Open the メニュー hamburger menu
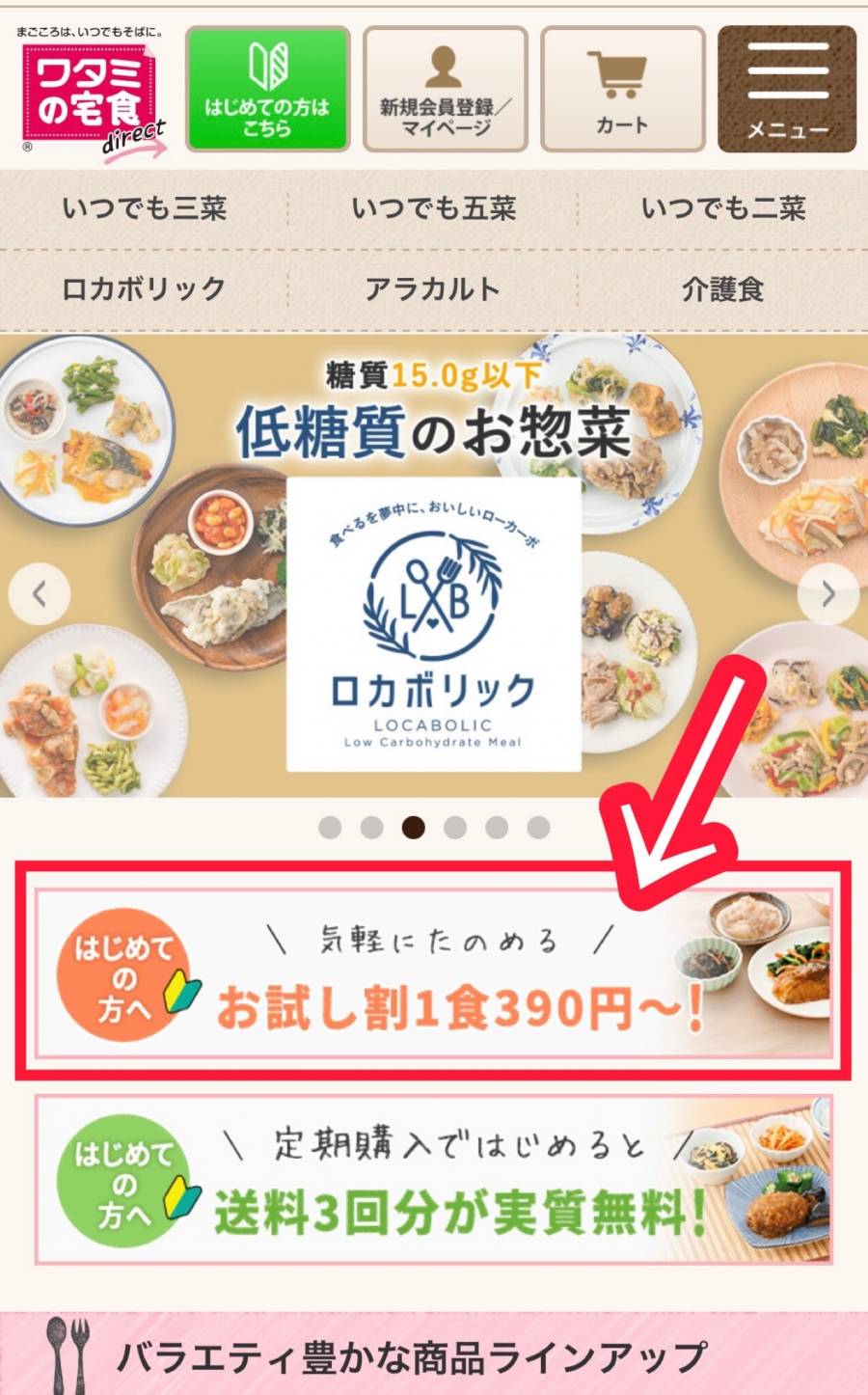Image resolution: width=868 pixels, height=1395 pixels. (787, 90)
